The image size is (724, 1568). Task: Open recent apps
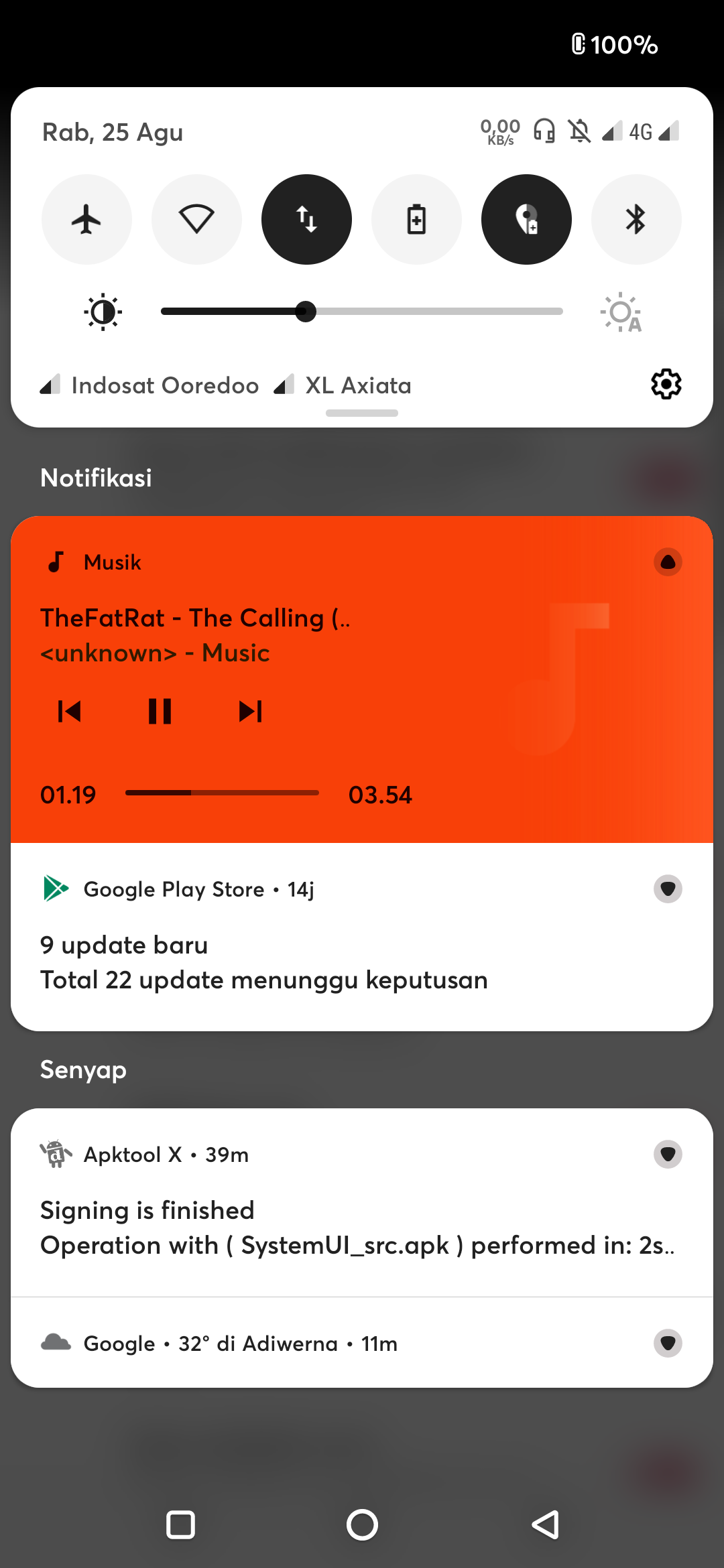point(180,1526)
